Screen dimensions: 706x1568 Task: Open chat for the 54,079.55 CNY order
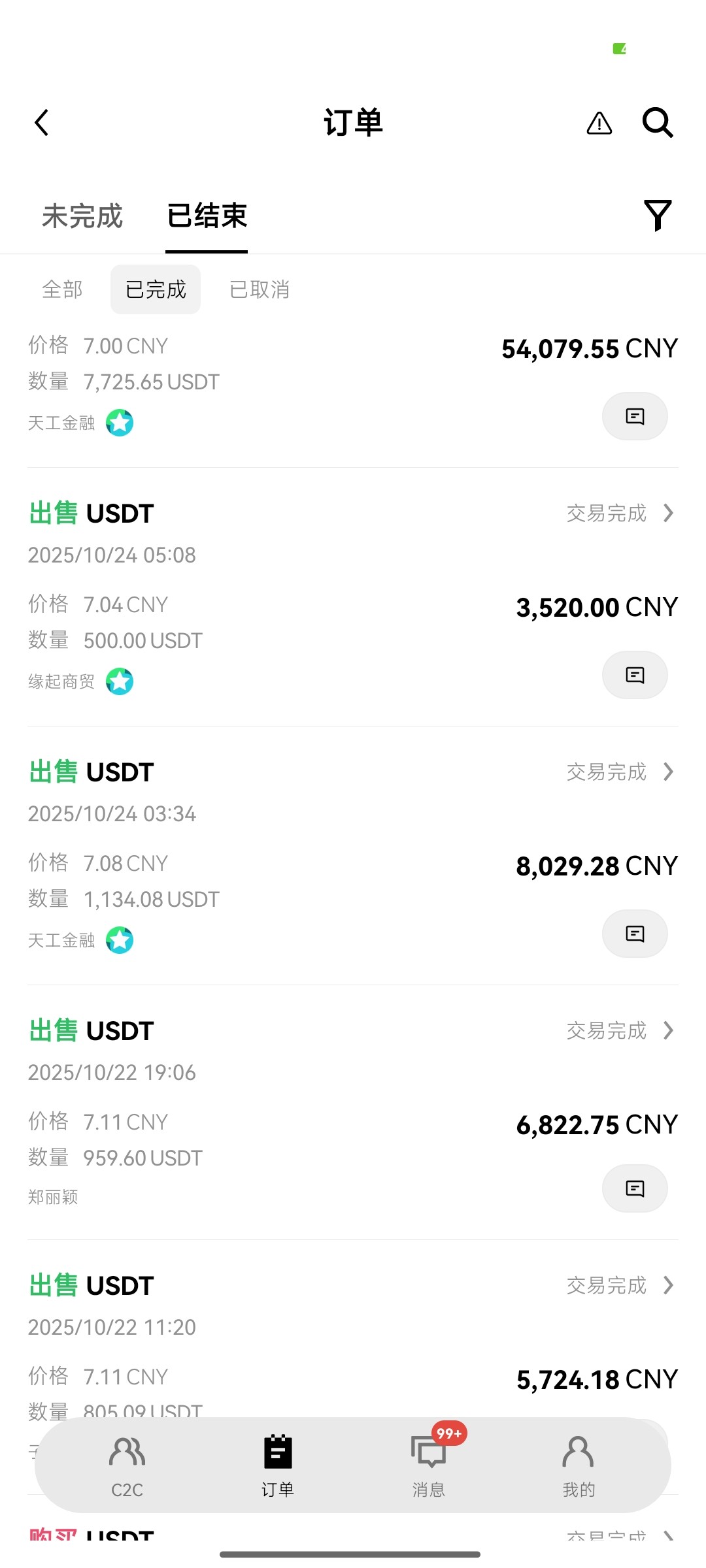pyautogui.click(x=634, y=416)
